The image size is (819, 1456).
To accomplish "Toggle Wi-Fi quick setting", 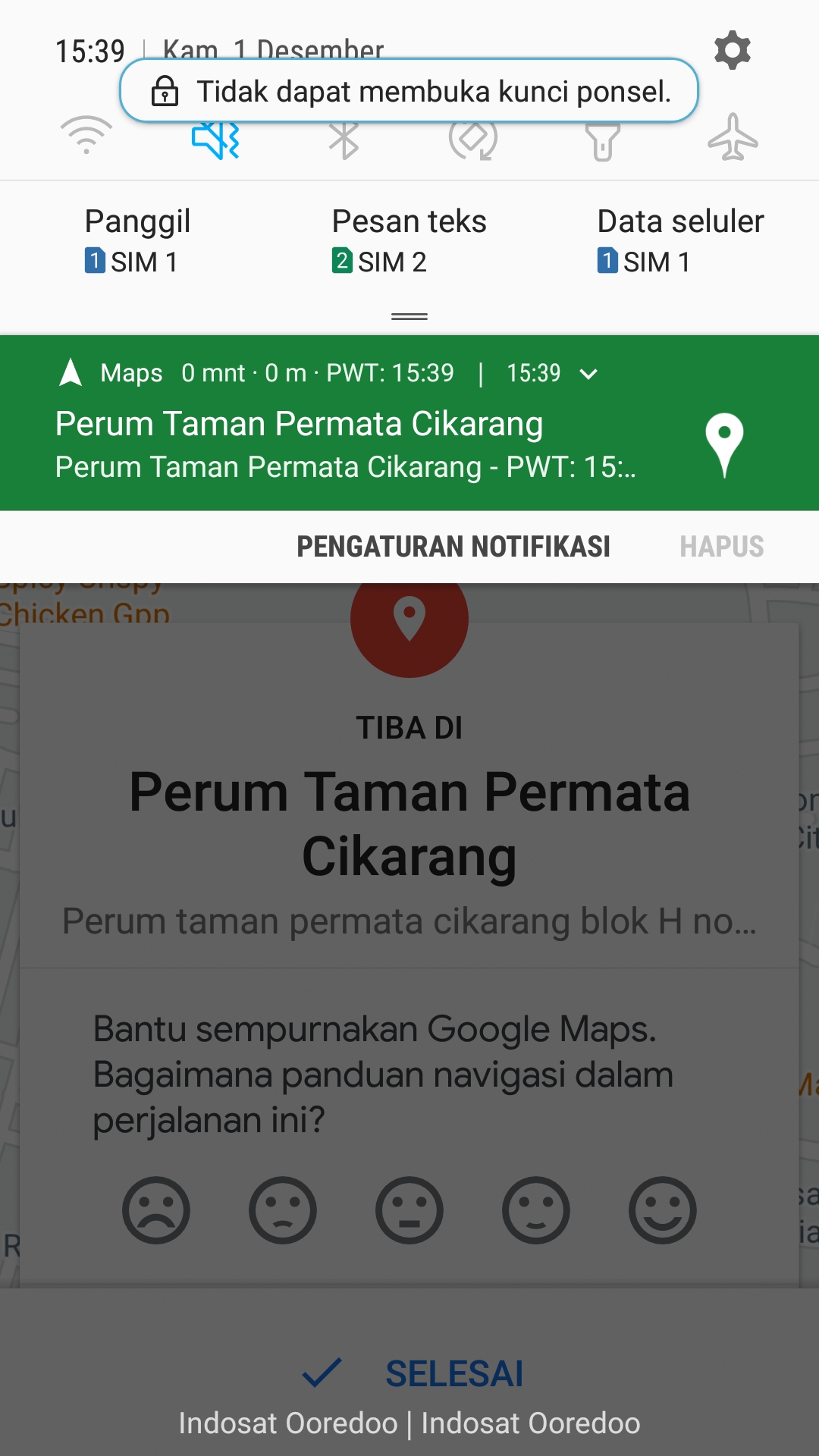I will (x=86, y=137).
